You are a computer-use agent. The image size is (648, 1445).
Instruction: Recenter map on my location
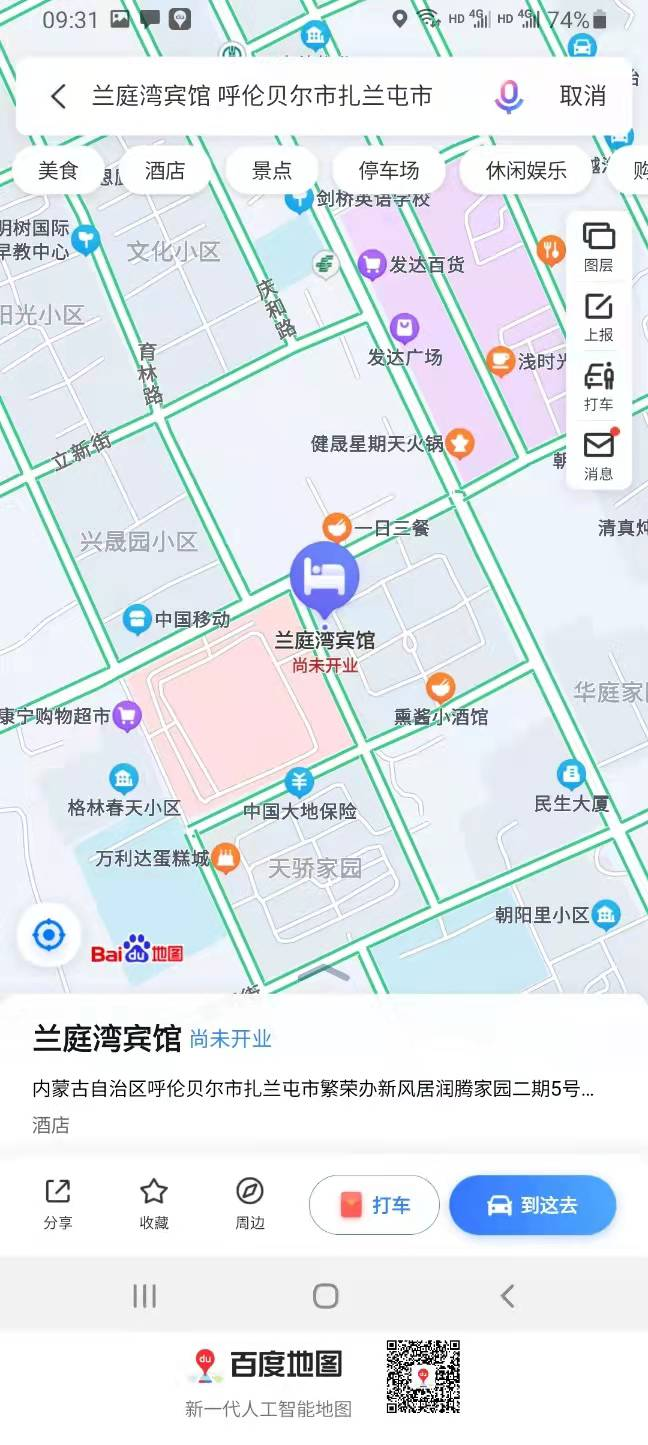tap(48, 935)
